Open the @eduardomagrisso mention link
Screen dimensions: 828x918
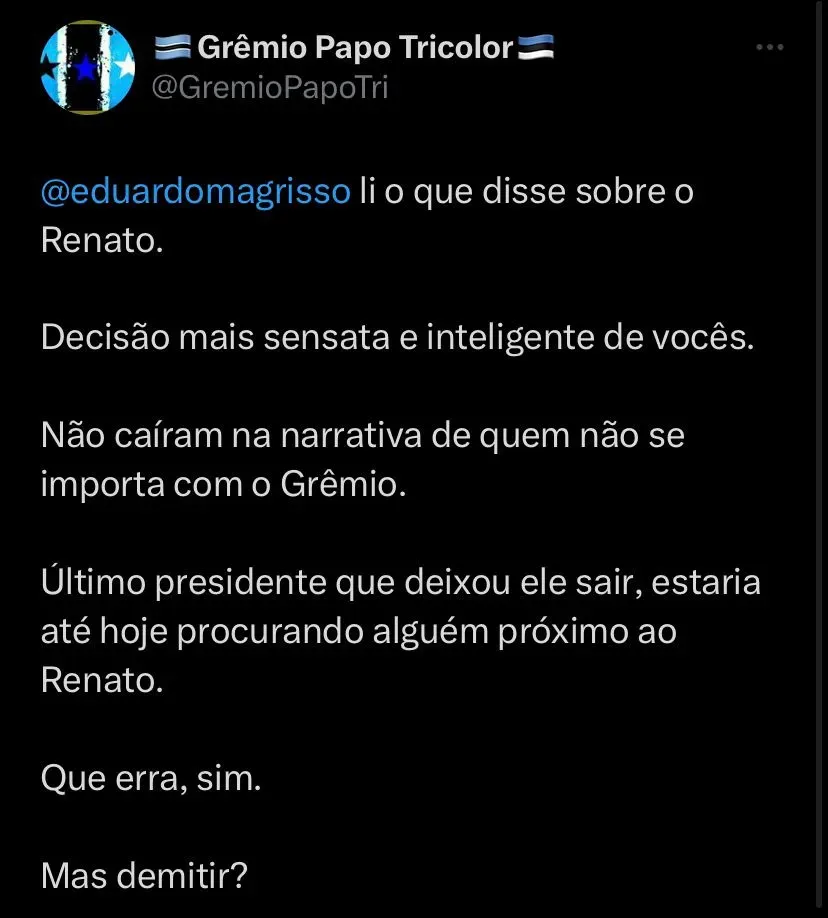[x=196, y=193]
